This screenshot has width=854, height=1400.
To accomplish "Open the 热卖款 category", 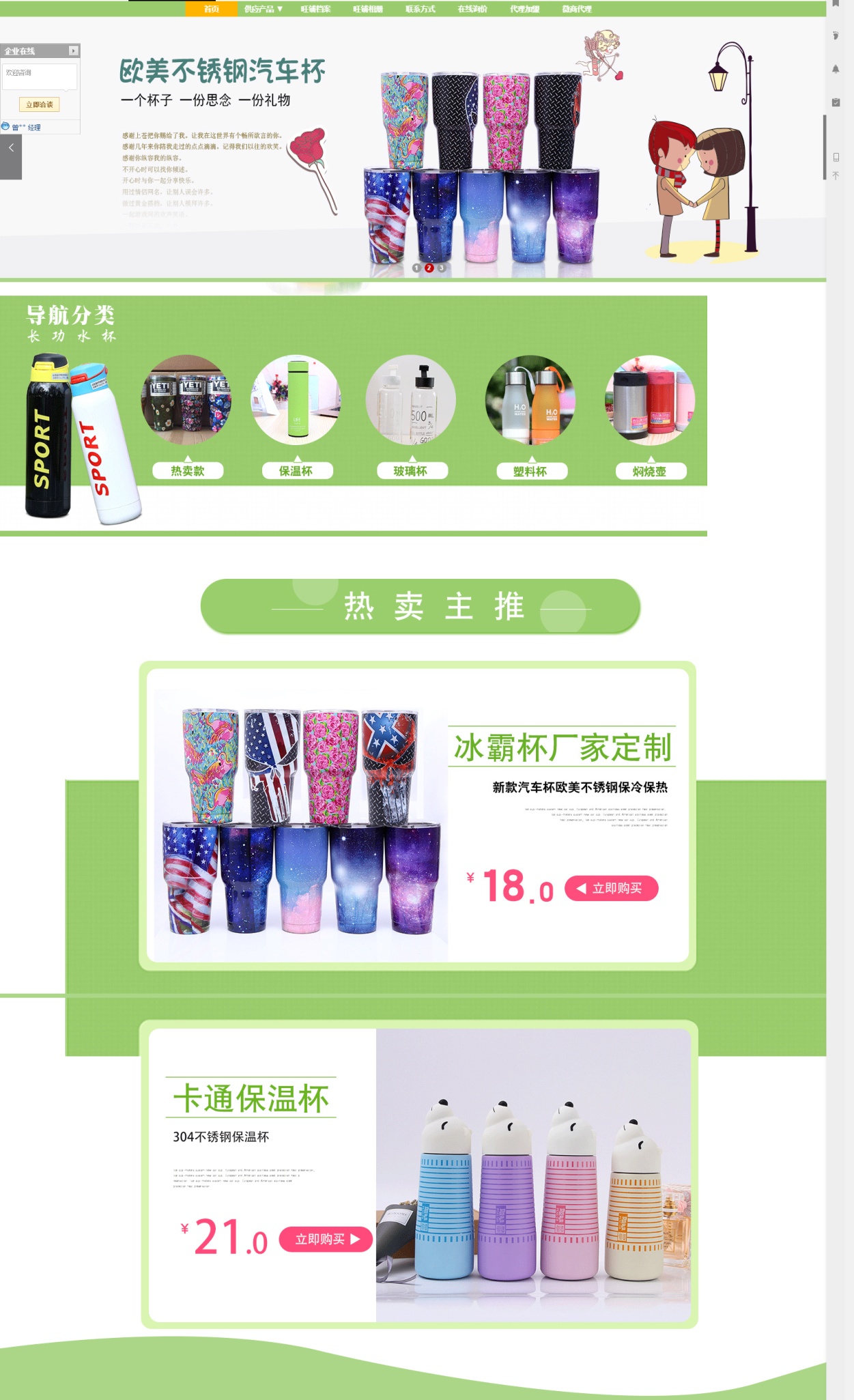I will click(188, 470).
